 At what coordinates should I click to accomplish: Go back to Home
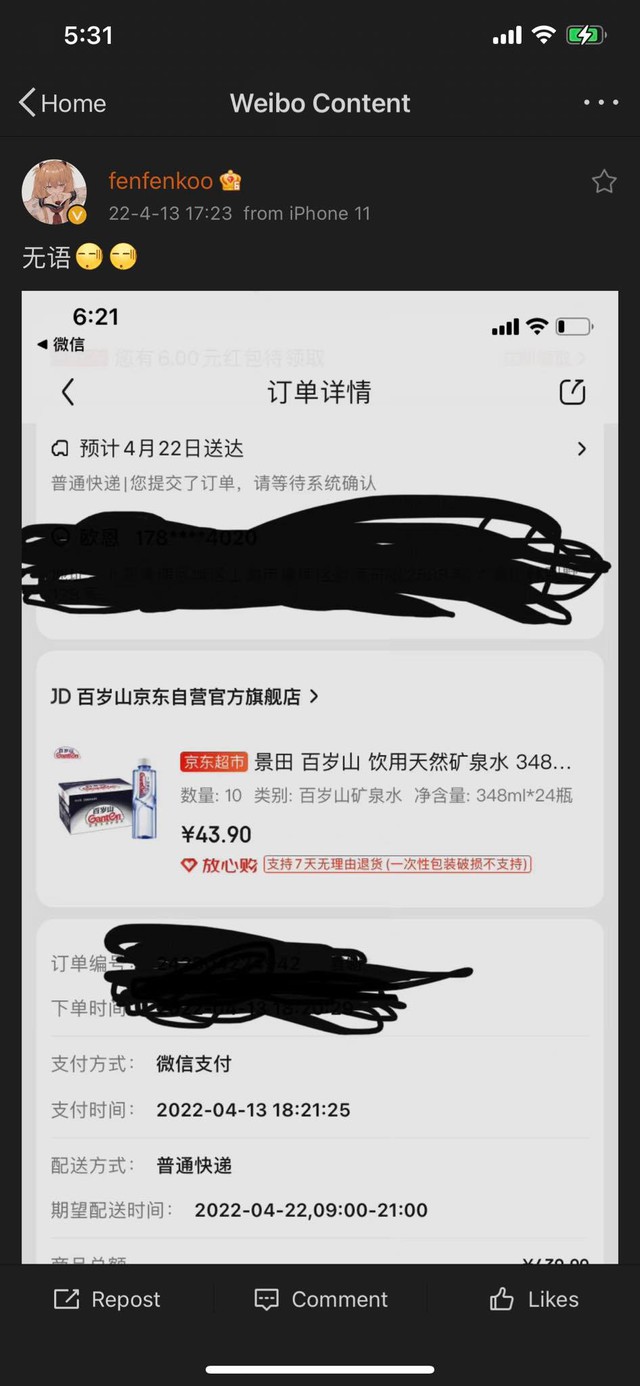pyautogui.click(x=62, y=103)
